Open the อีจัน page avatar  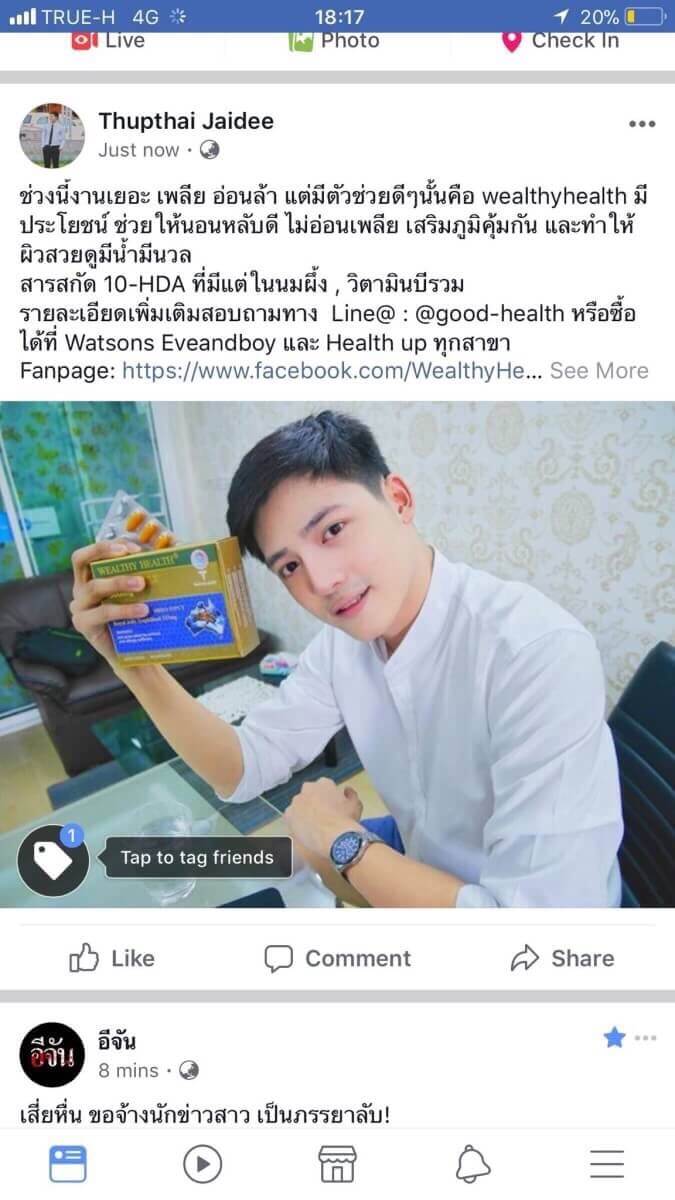52,1055
